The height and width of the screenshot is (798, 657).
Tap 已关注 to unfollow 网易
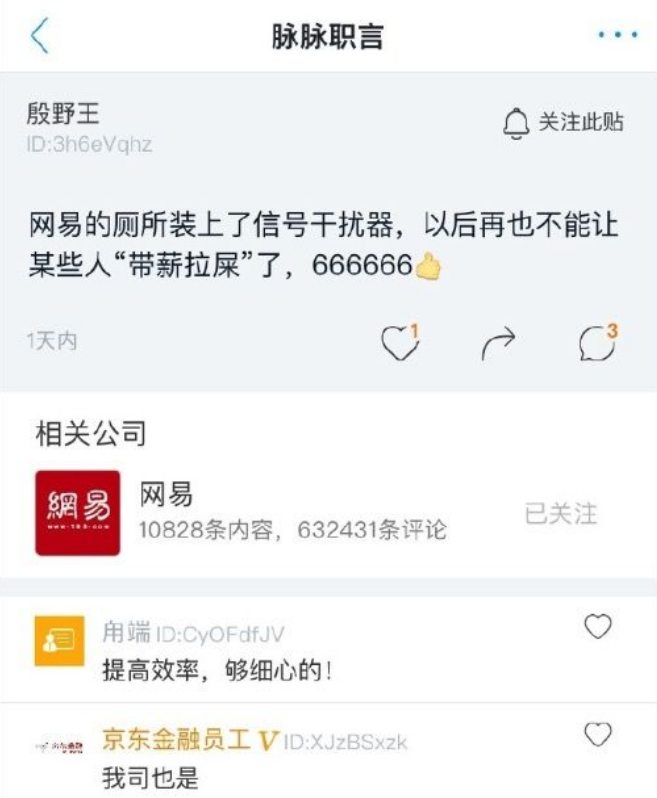(561, 513)
